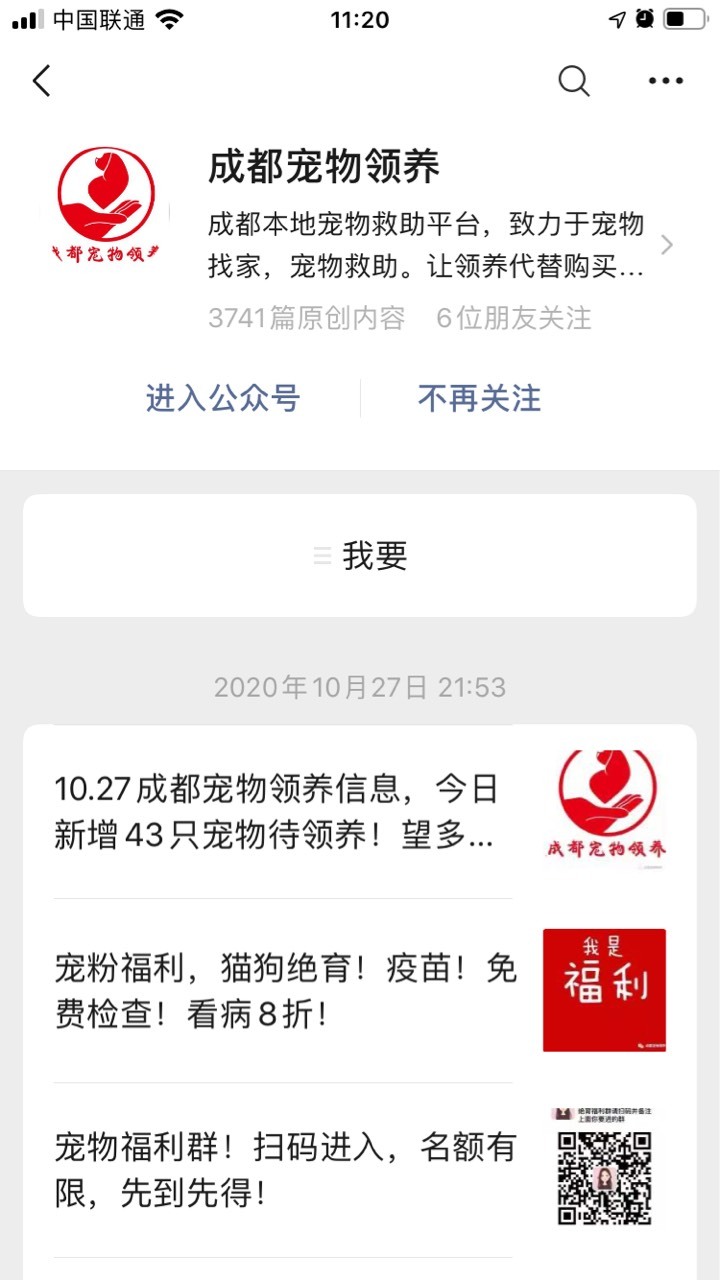Expand the account description chevron

click(x=667, y=244)
